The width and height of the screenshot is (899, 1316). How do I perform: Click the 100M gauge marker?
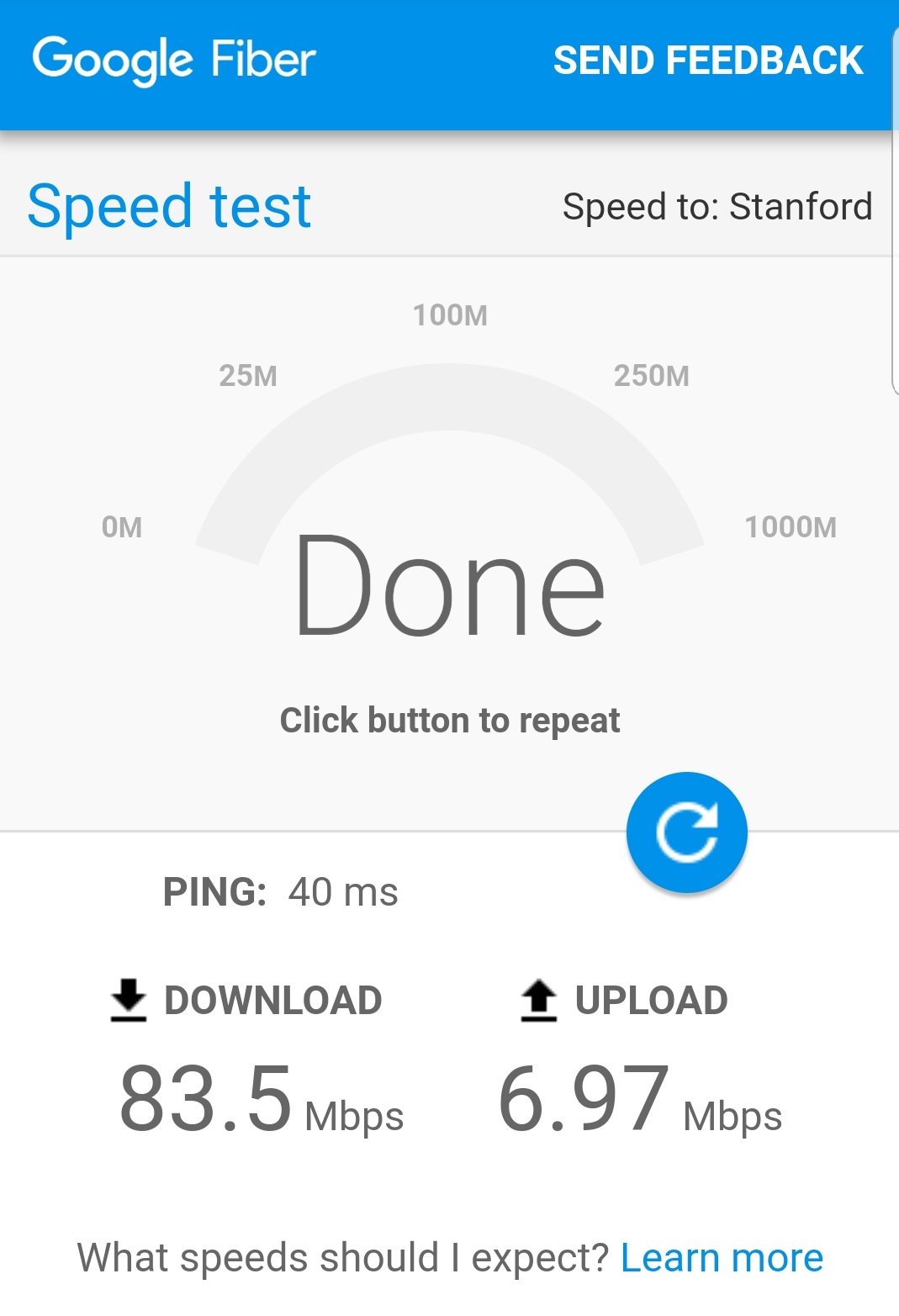450,314
